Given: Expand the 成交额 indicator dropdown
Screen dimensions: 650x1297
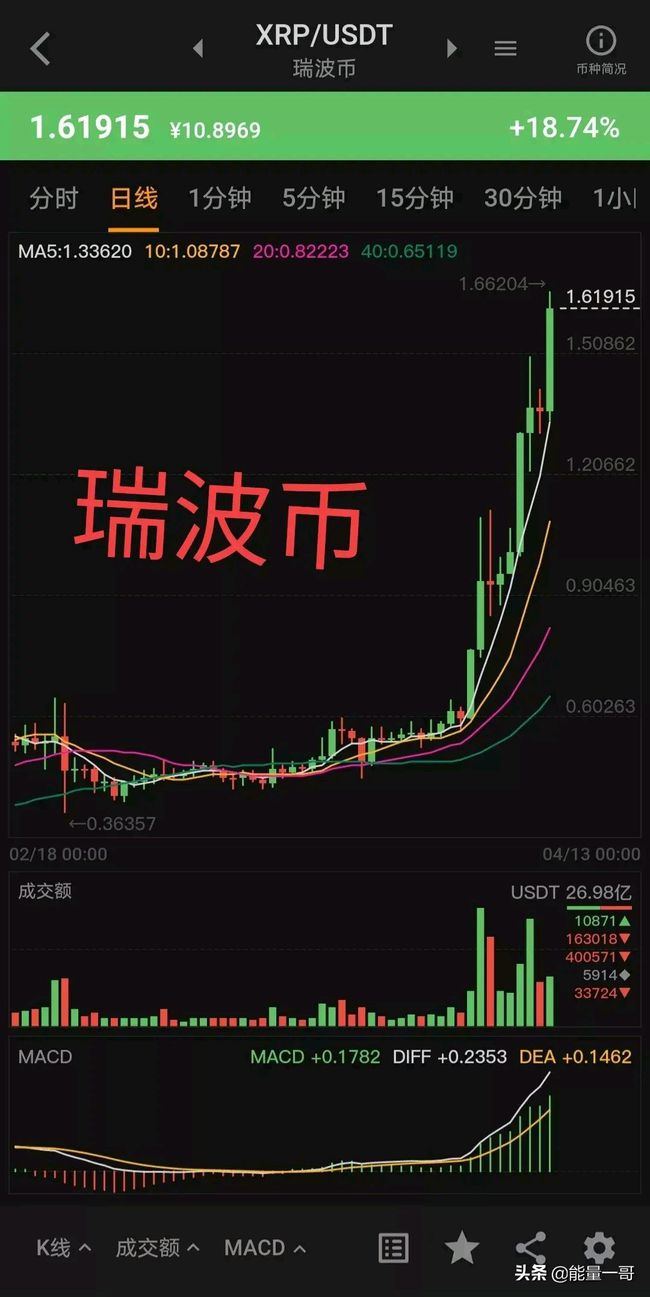Looking at the screenshot, I should tap(159, 1247).
